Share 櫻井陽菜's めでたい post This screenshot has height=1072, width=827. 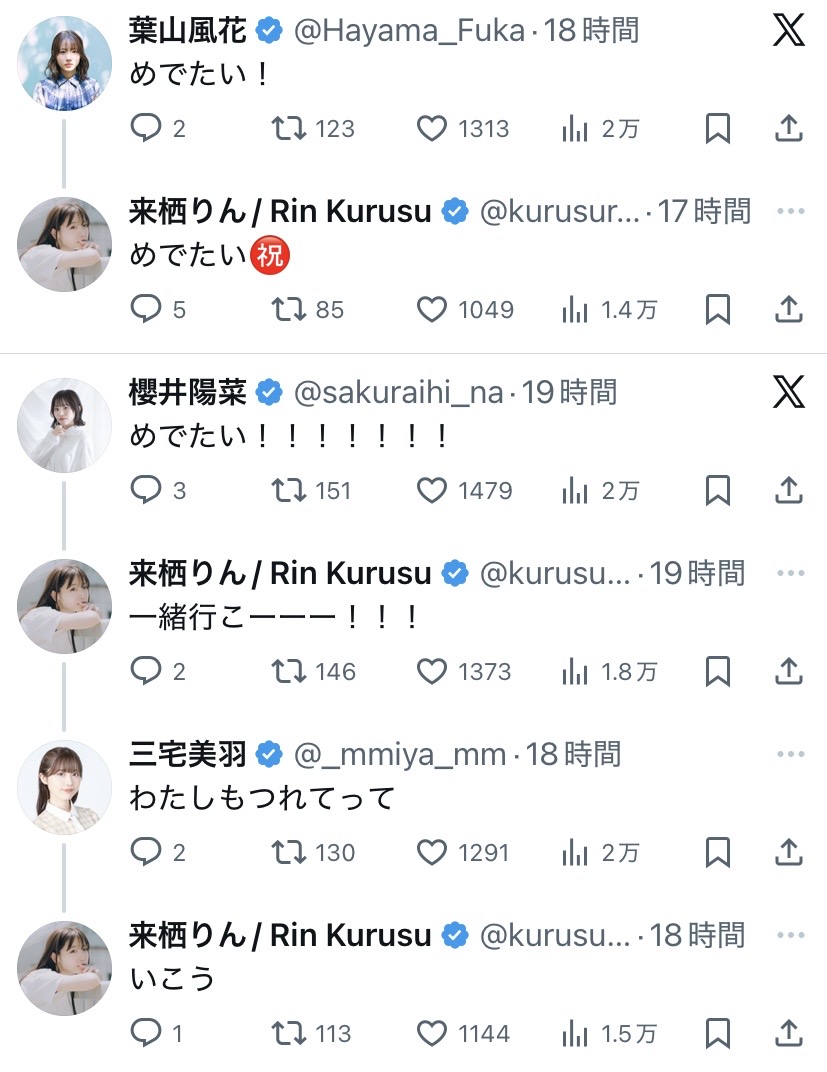click(789, 491)
